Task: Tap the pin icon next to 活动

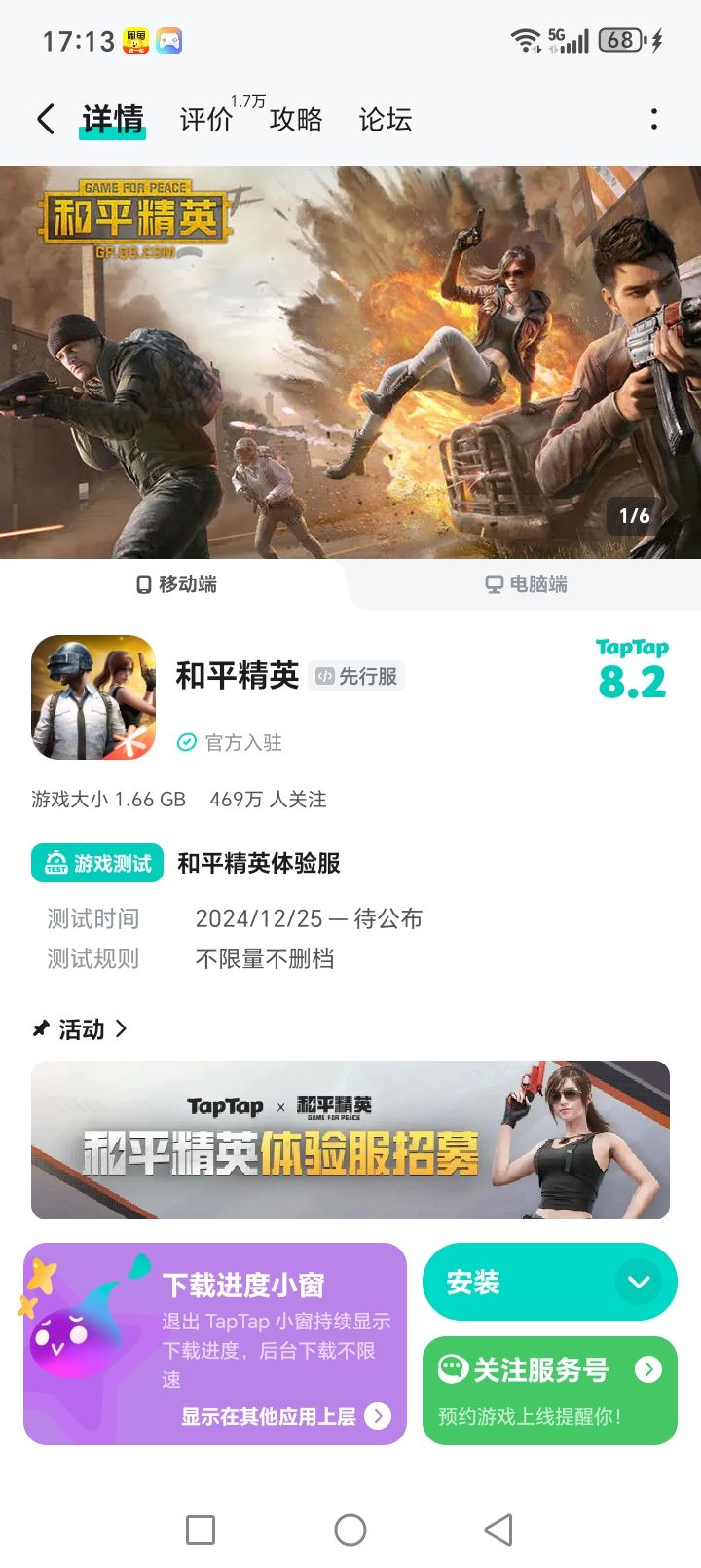Action: coord(40,1028)
